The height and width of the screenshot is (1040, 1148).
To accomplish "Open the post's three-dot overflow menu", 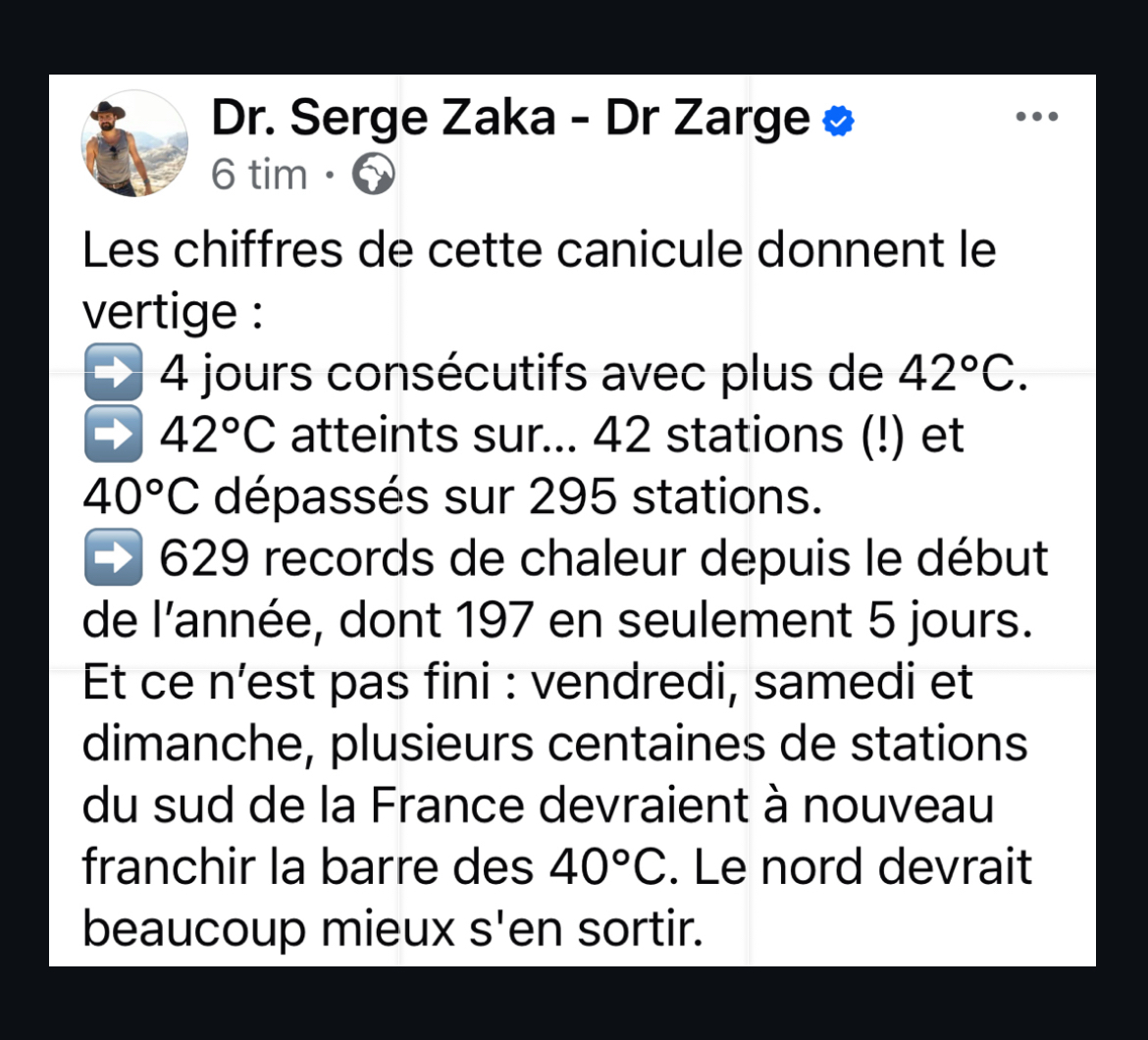I will (1036, 117).
